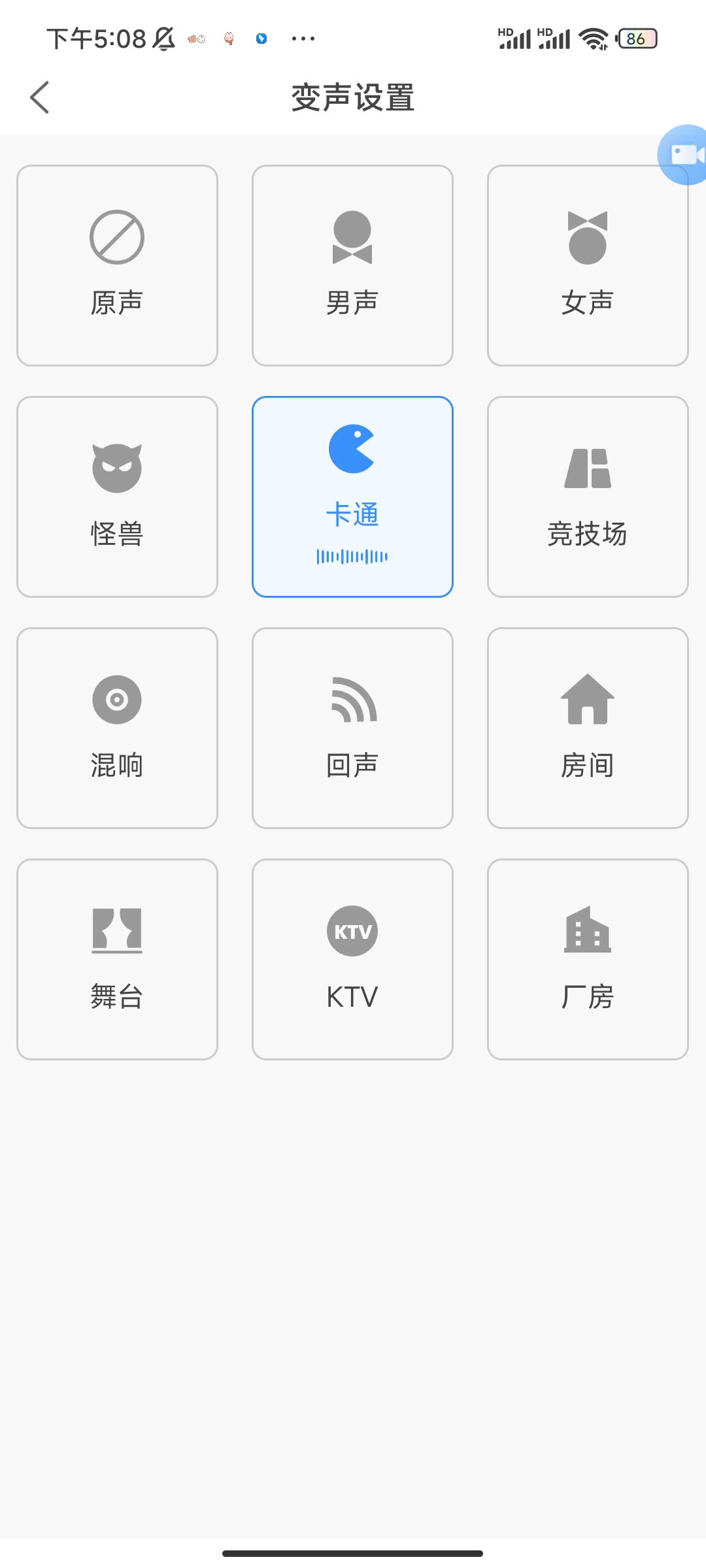The height and width of the screenshot is (1568, 706).
Task: Tap the battery indicator in status bar
Action: 634,39
